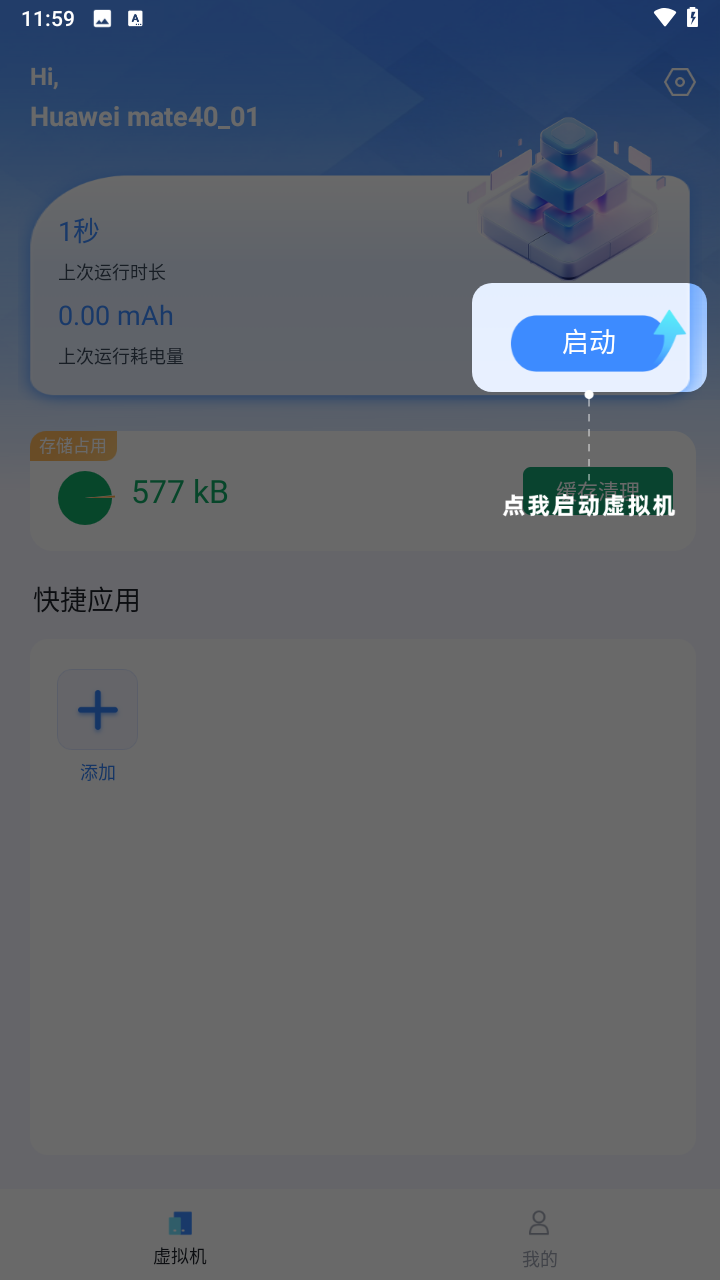The image size is (720, 1280).
Task: Open the 577 kB storage details
Action: click(x=181, y=492)
